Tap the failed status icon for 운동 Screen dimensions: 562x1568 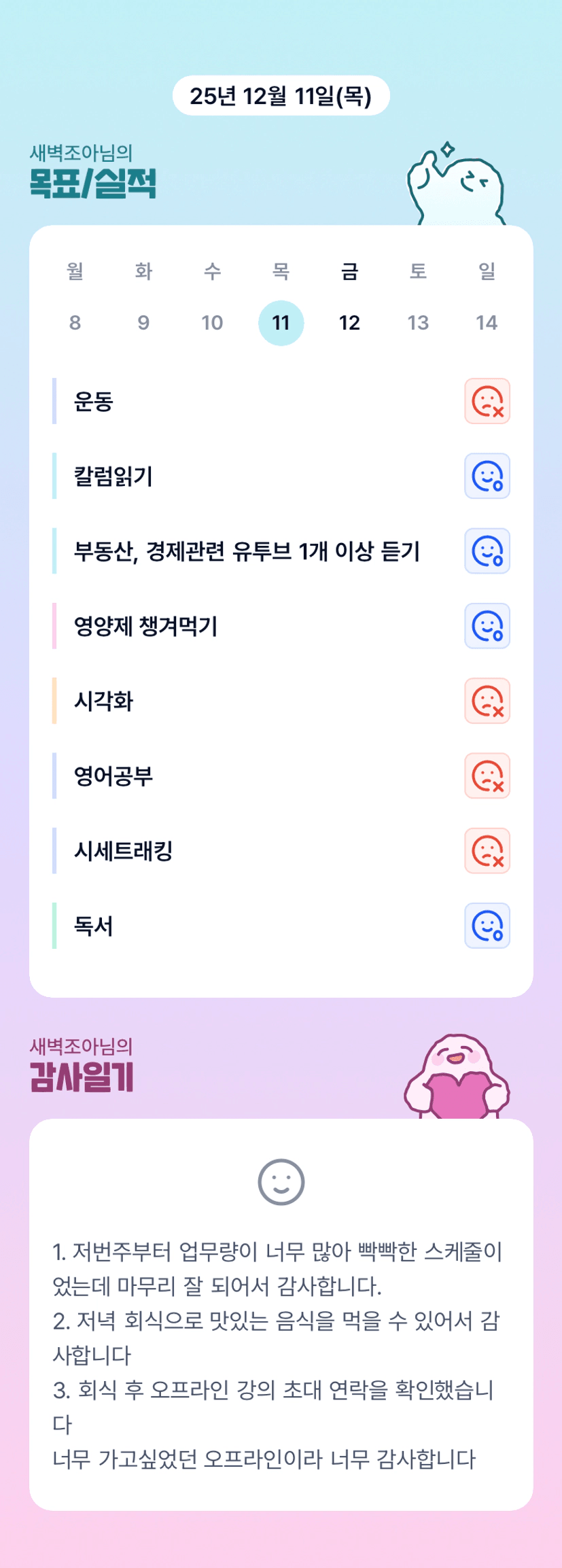click(x=487, y=401)
